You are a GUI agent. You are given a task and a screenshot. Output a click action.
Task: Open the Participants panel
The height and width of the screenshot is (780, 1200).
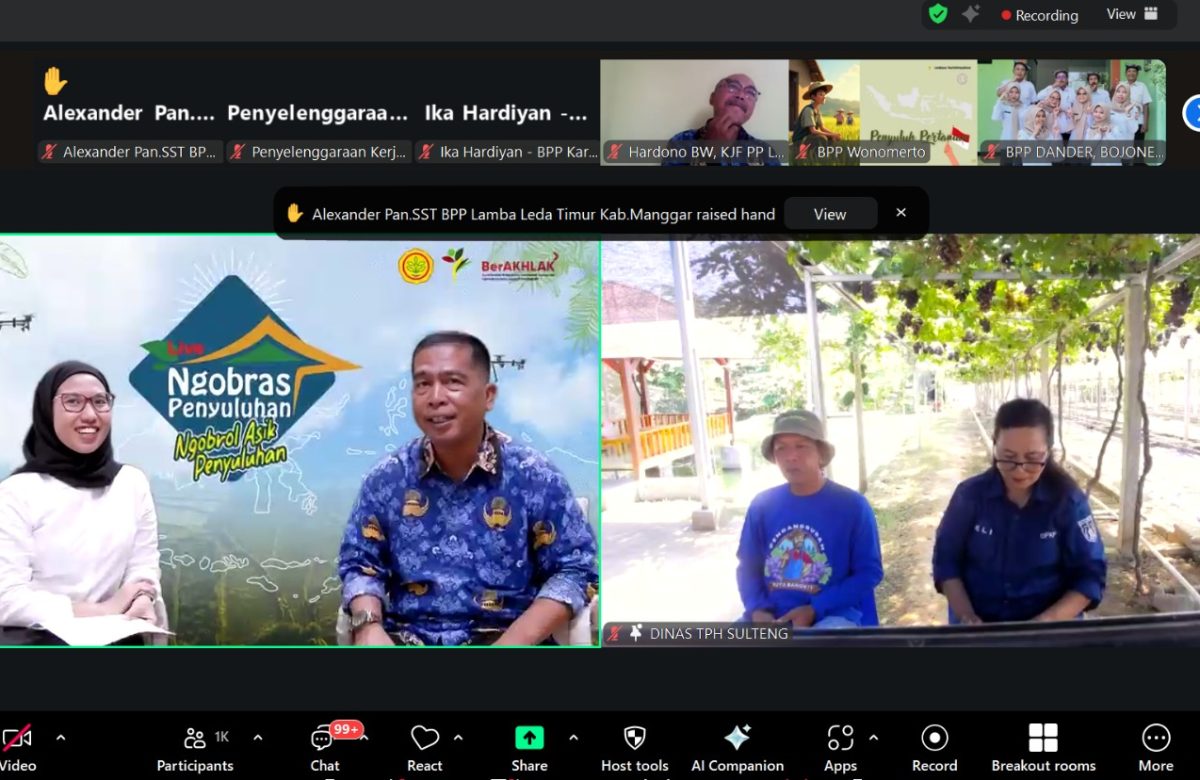195,748
